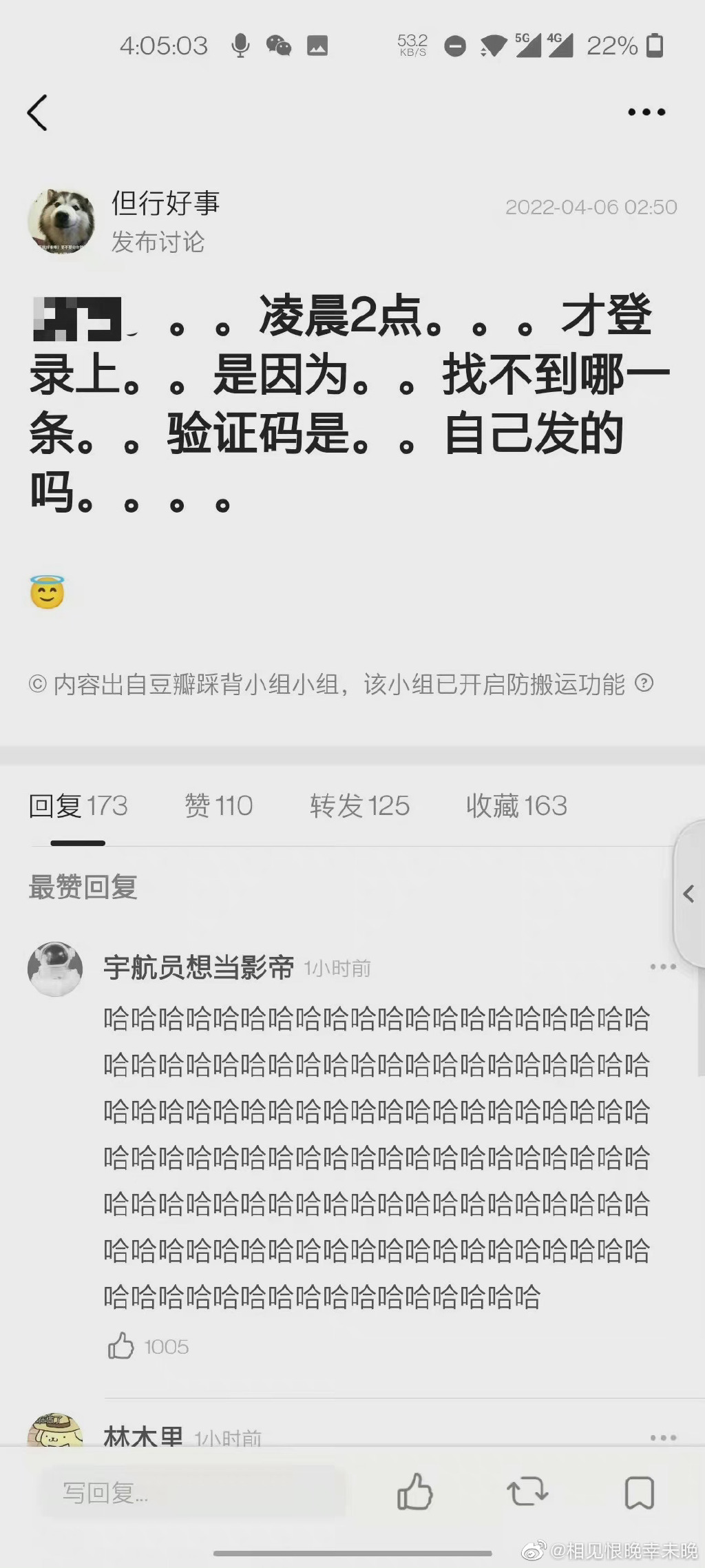705x1568 pixels.
Task: Go back using the top-left arrow
Action: pyautogui.click(x=38, y=112)
